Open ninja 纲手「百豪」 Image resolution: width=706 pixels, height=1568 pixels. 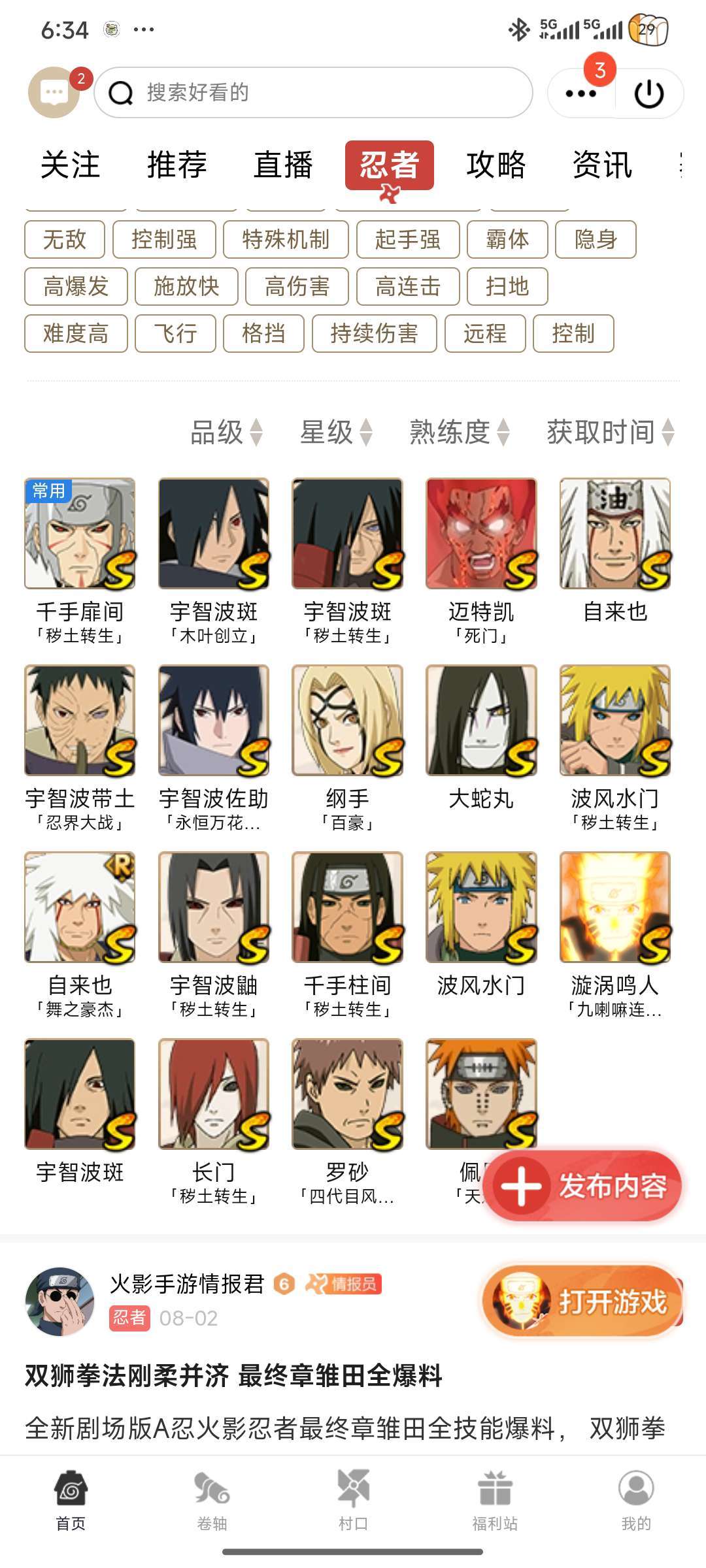coord(347,749)
